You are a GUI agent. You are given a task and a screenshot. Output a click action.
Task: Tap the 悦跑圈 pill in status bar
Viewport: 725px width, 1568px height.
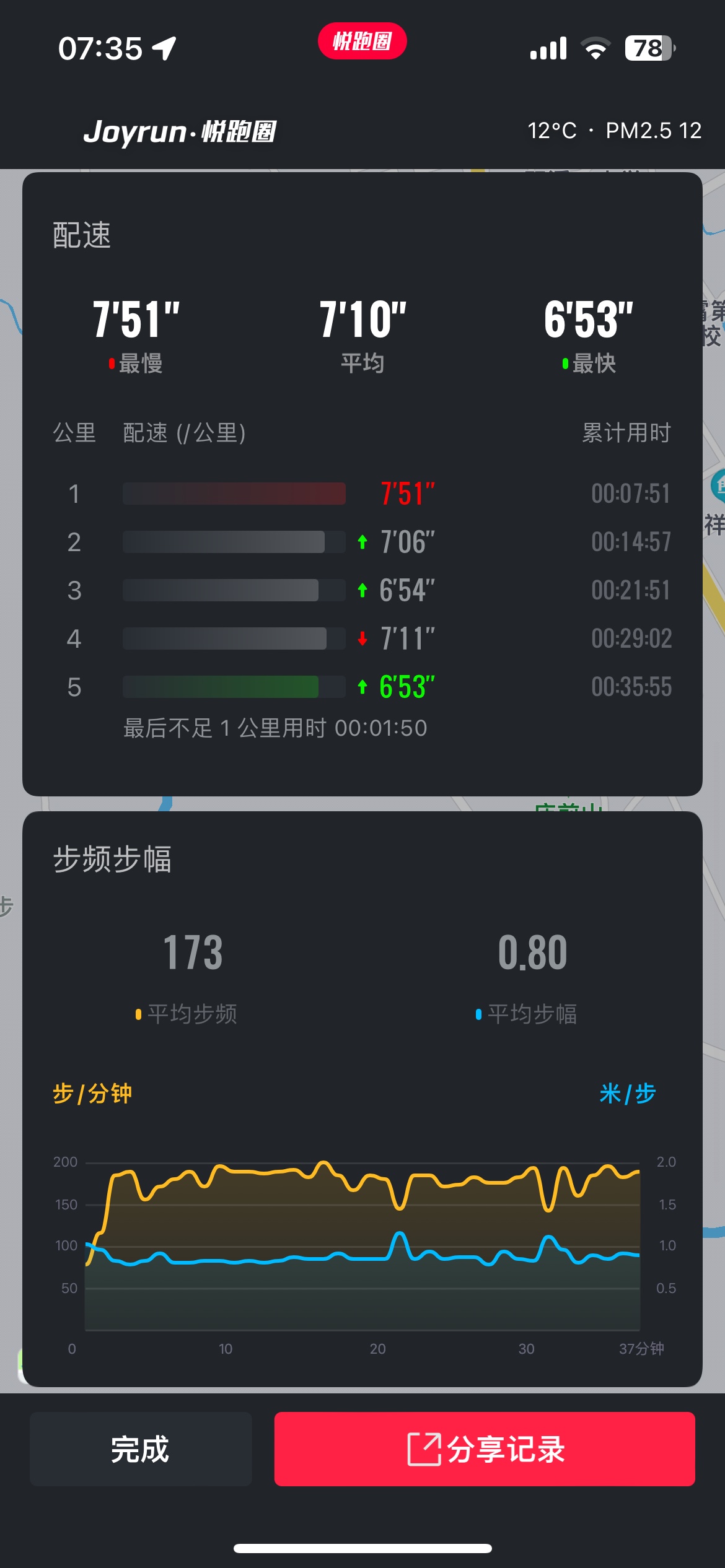click(x=362, y=41)
